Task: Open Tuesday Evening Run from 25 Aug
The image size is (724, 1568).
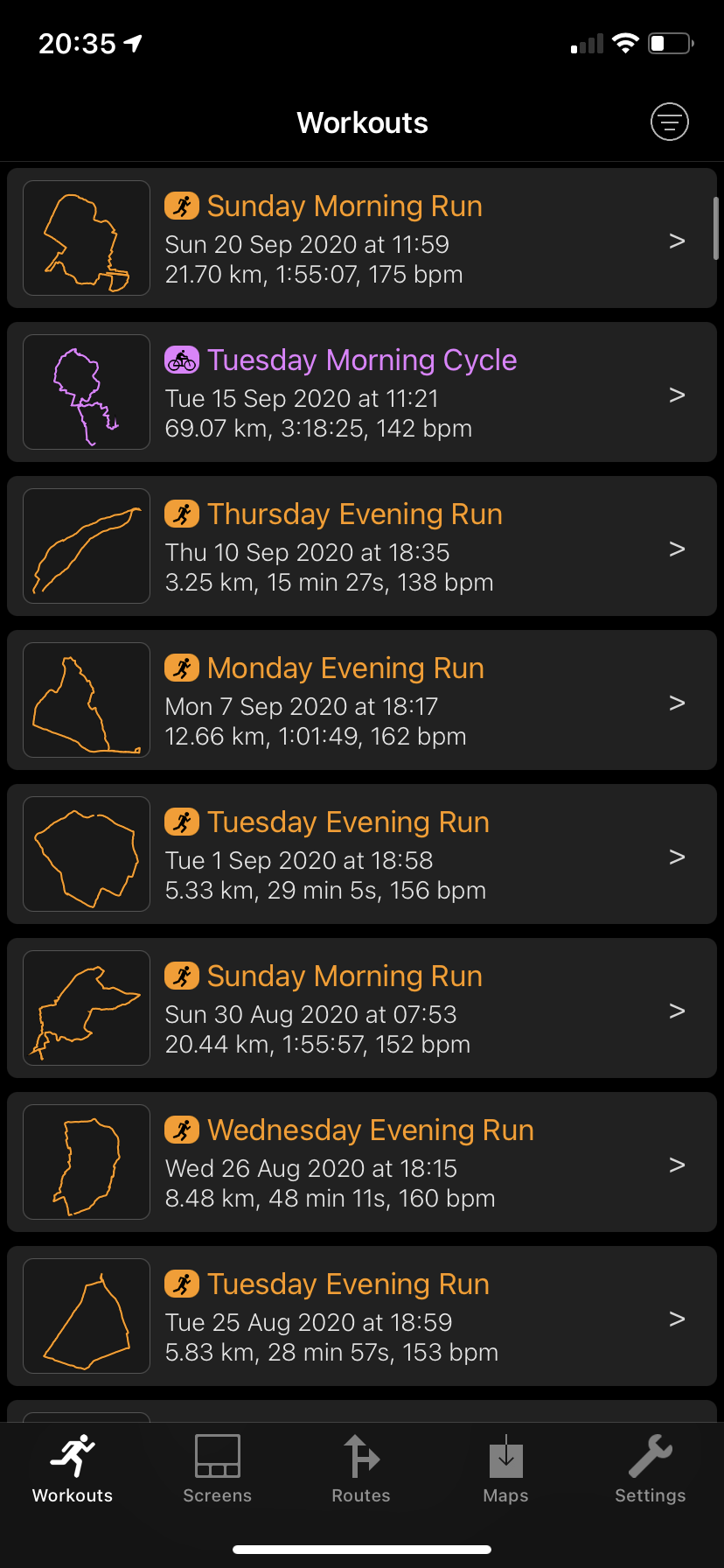Action: tap(362, 1316)
